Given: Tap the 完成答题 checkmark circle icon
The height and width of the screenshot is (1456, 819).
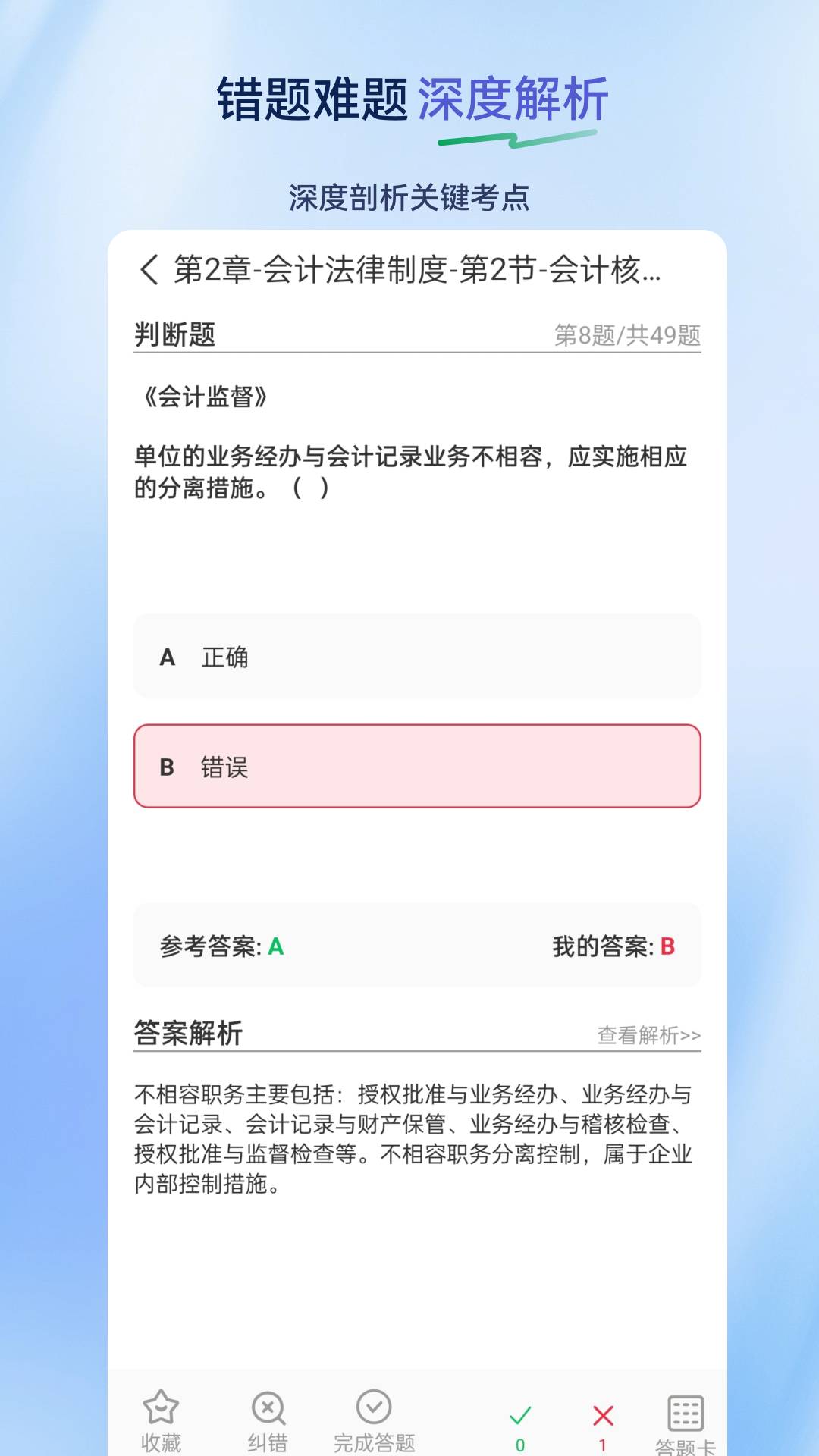Looking at the screenshot, I should [372, 1407].
